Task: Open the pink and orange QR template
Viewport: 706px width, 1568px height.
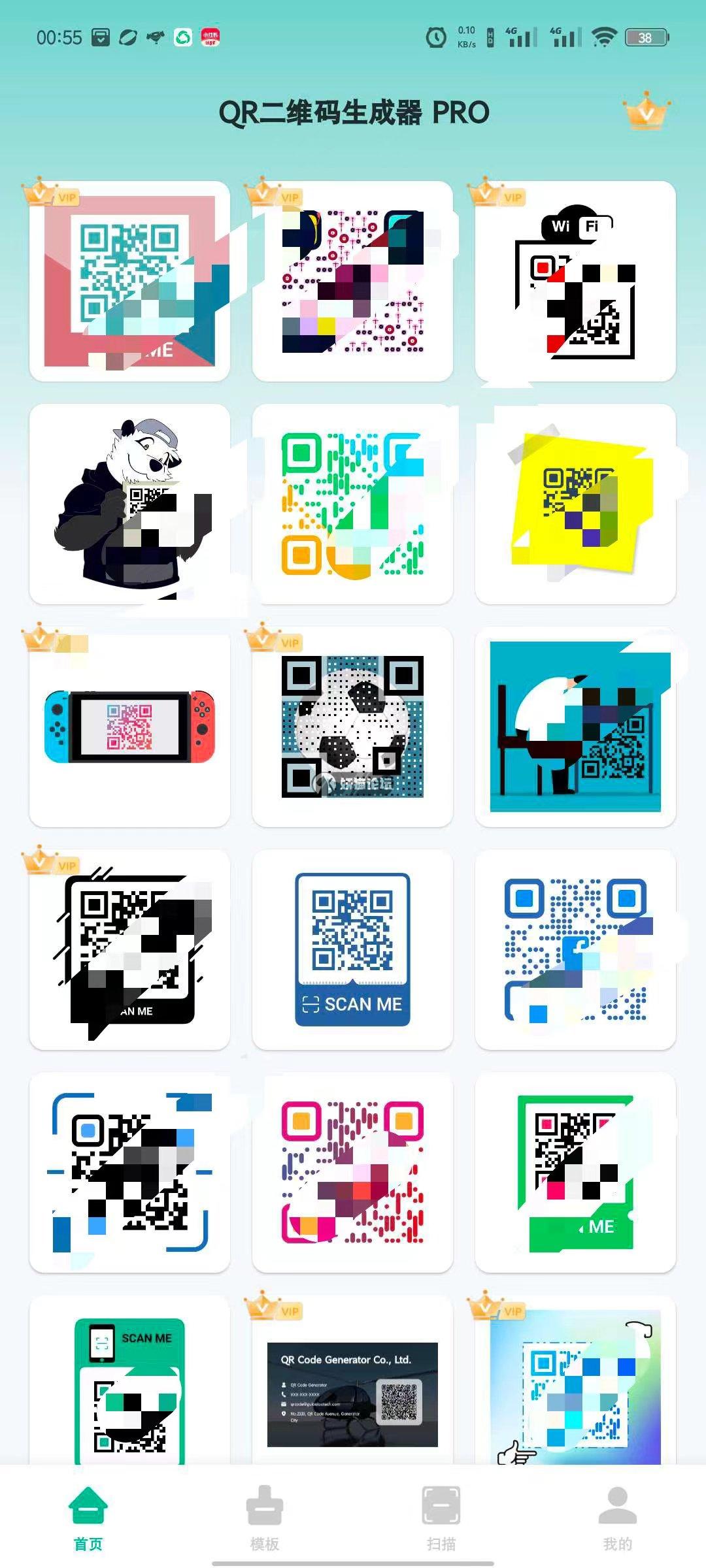Action: pyautogui.click(x=352, y=1172)
